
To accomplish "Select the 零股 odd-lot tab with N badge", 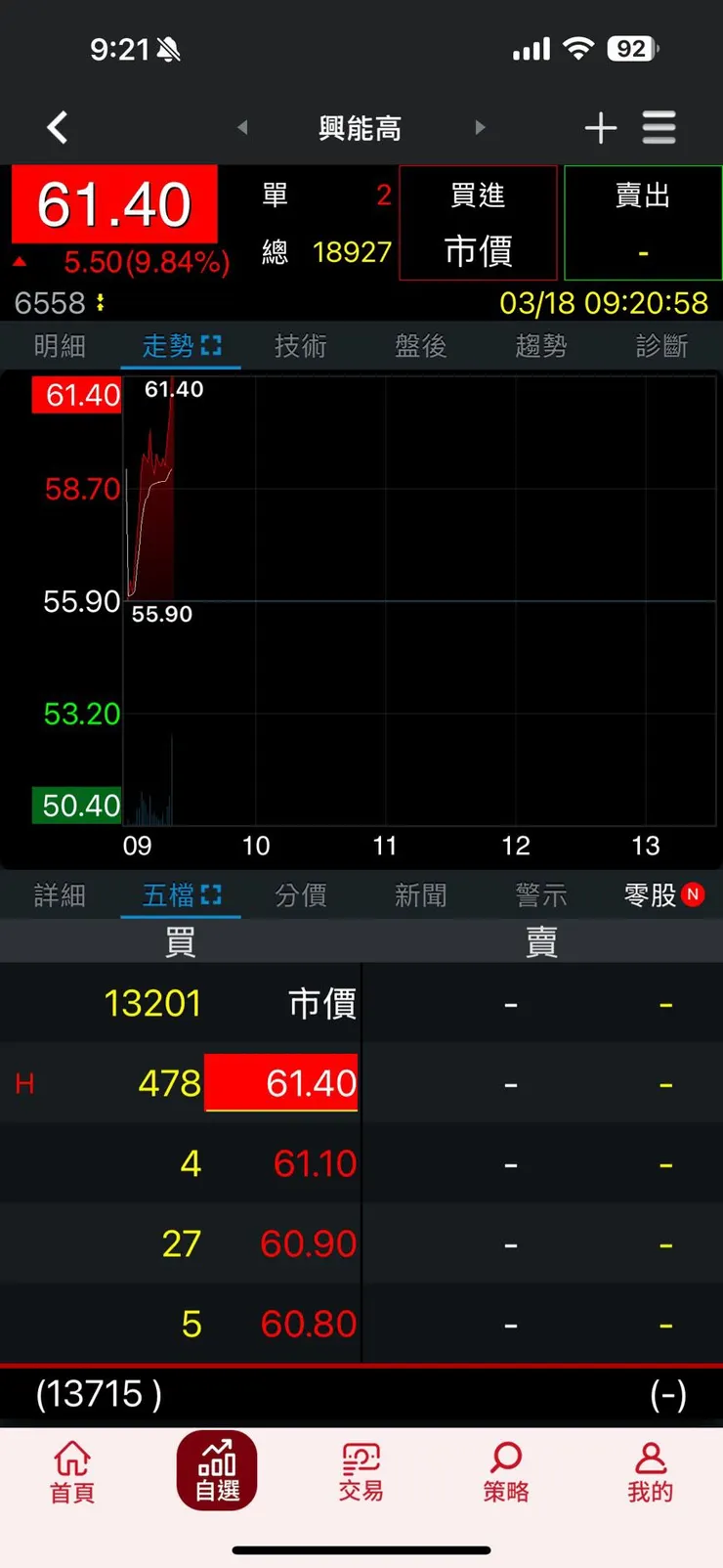I will click(653, 894).
